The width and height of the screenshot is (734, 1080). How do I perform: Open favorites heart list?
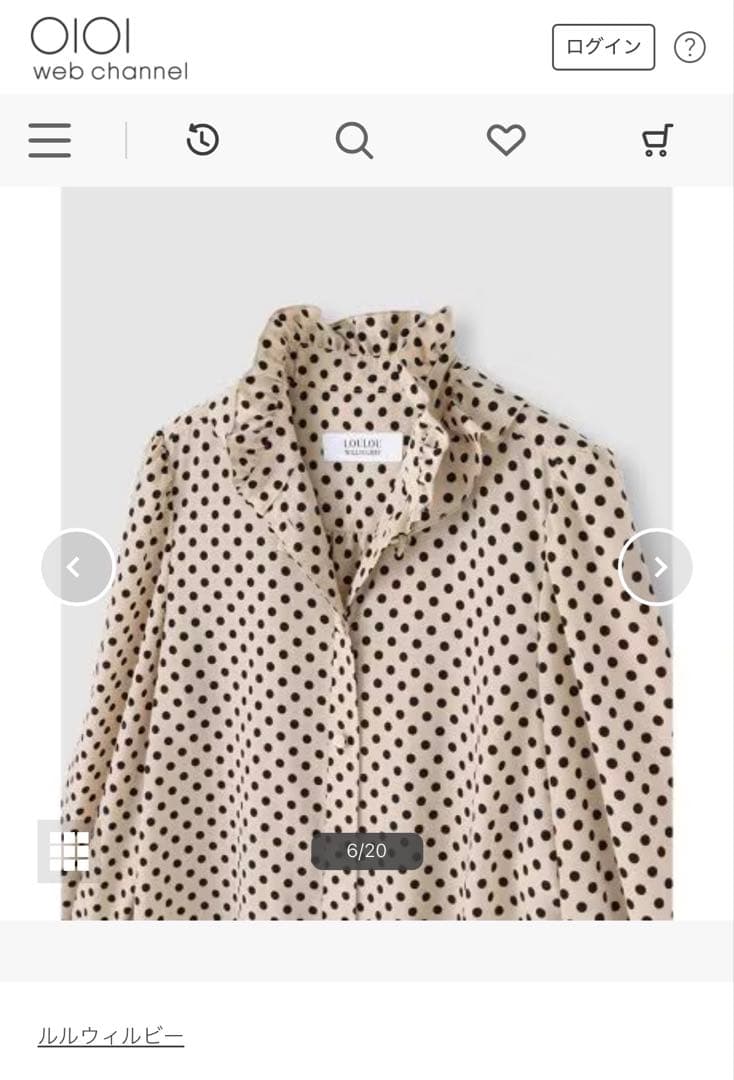(x=506, y=140)
